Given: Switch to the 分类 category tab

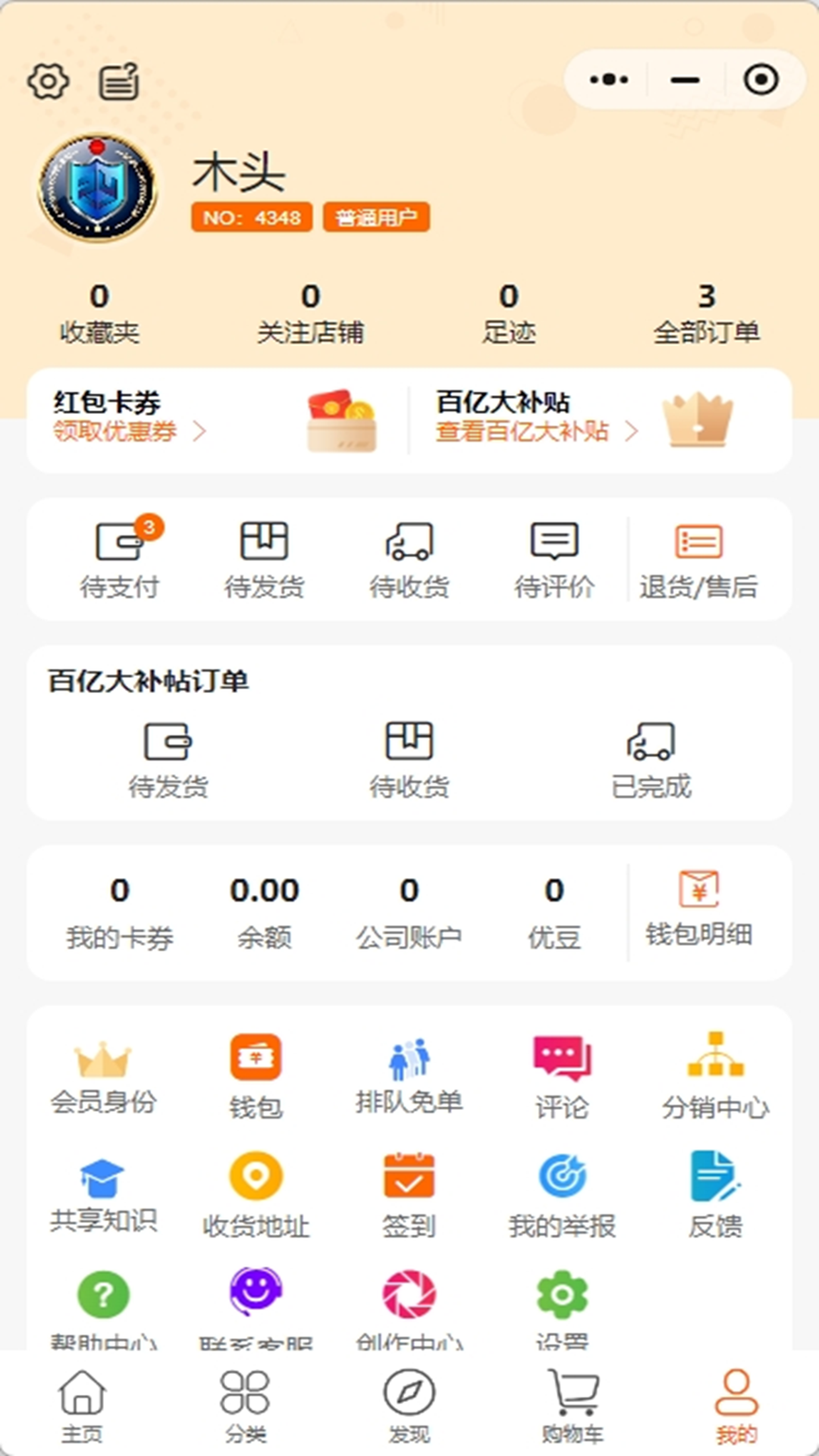Looking at the screenshot, I should 246,1407.
